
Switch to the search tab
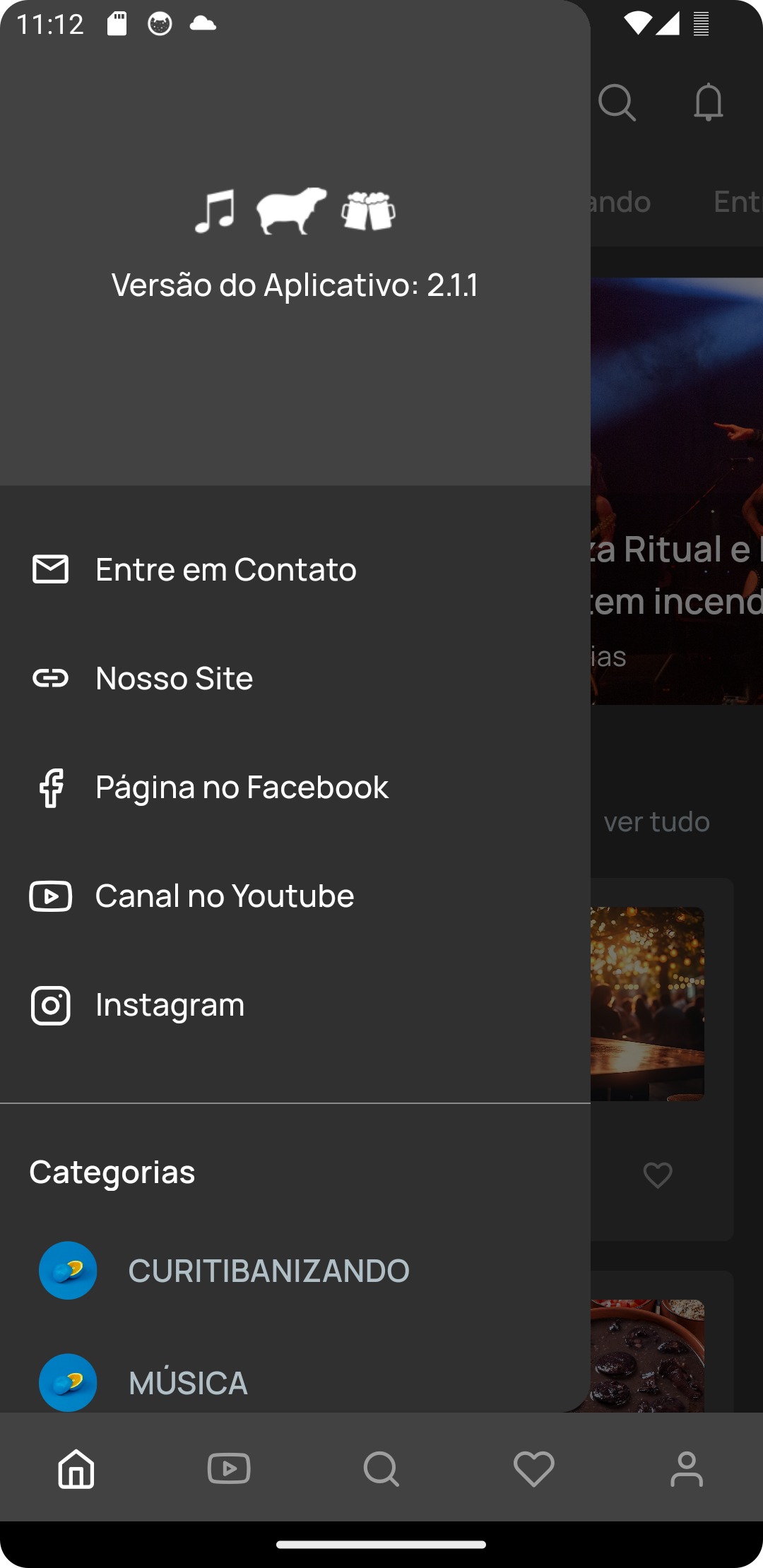tap(381, 1469)
